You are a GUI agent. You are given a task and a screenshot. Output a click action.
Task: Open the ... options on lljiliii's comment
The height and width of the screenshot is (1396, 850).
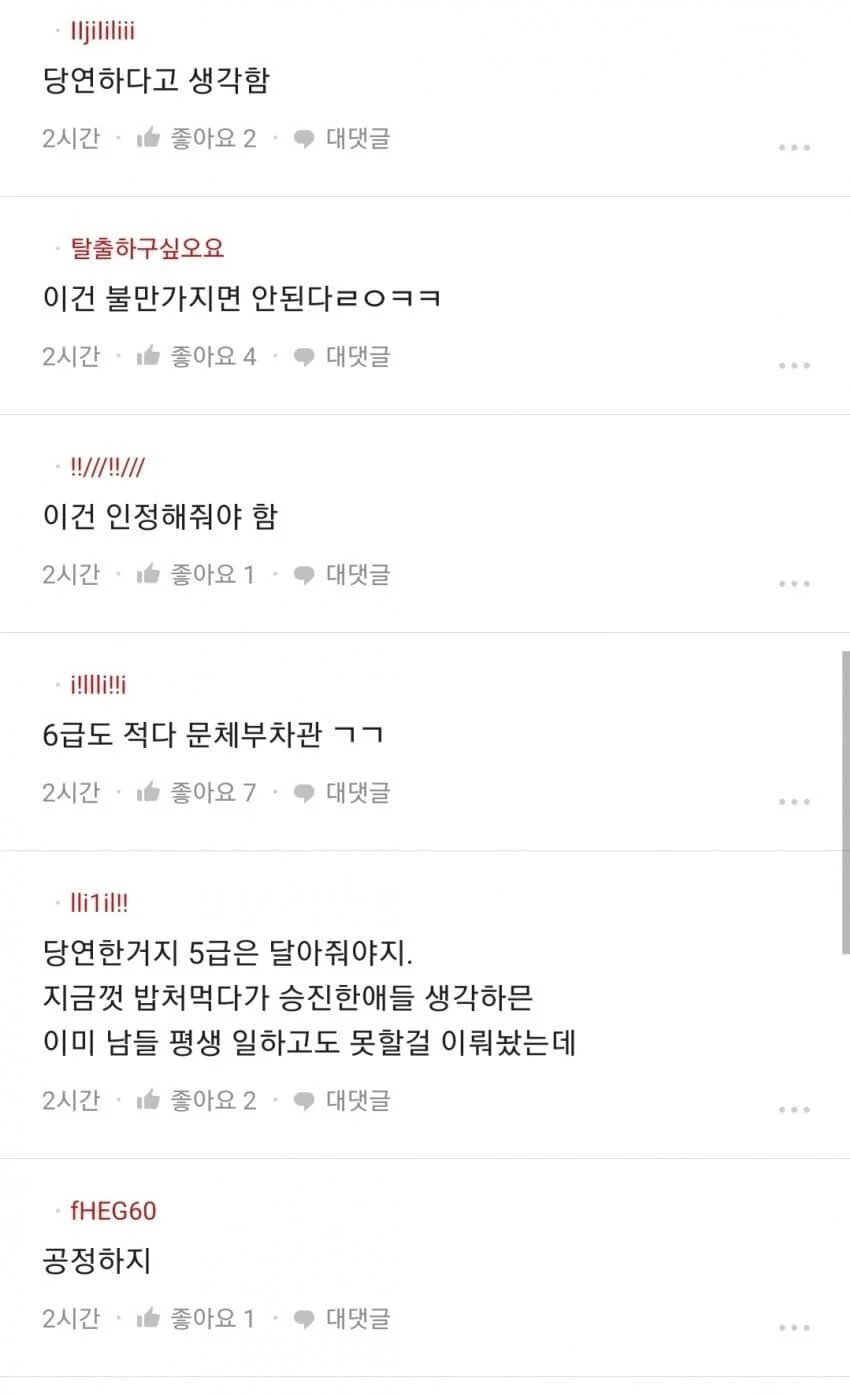(793, 146)
